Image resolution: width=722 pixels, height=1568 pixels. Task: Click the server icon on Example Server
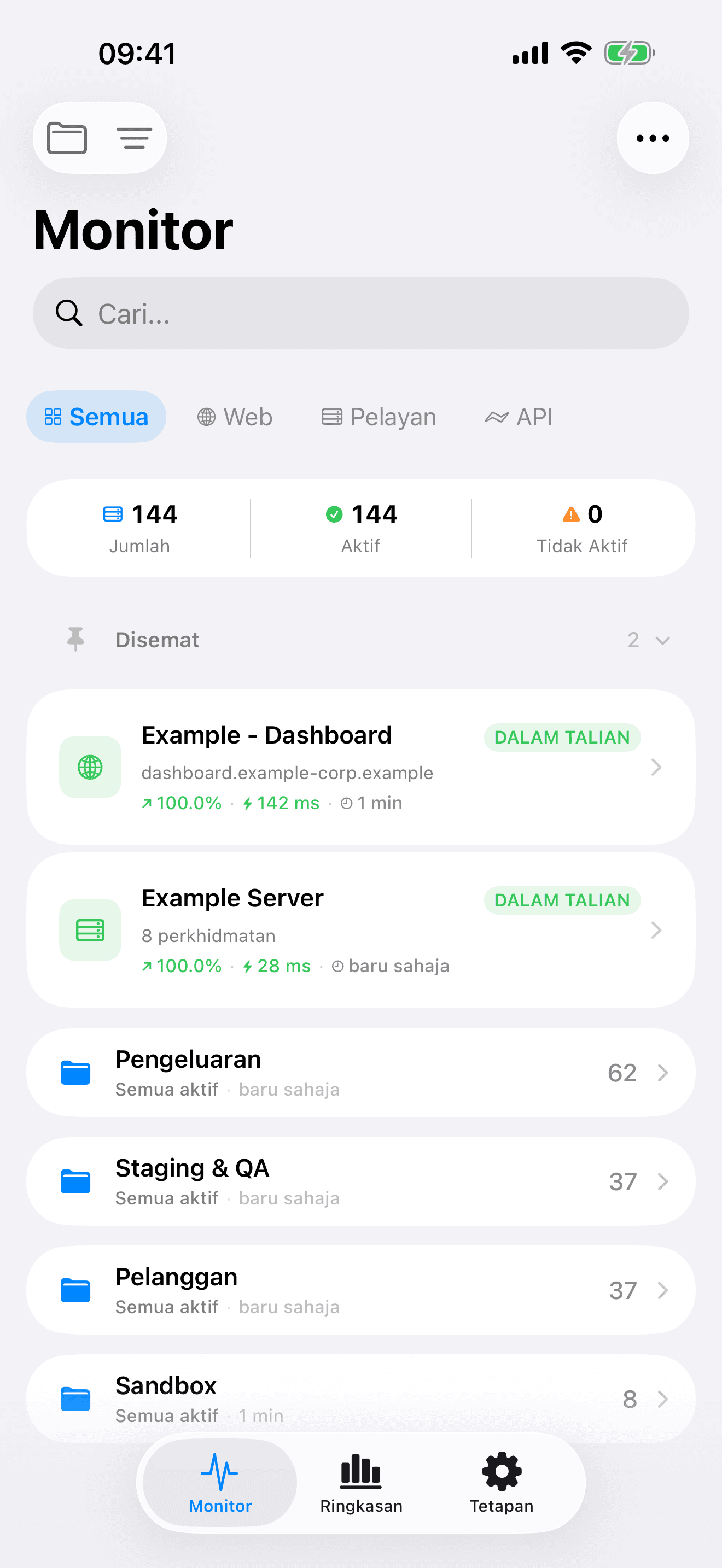(90, 929)
